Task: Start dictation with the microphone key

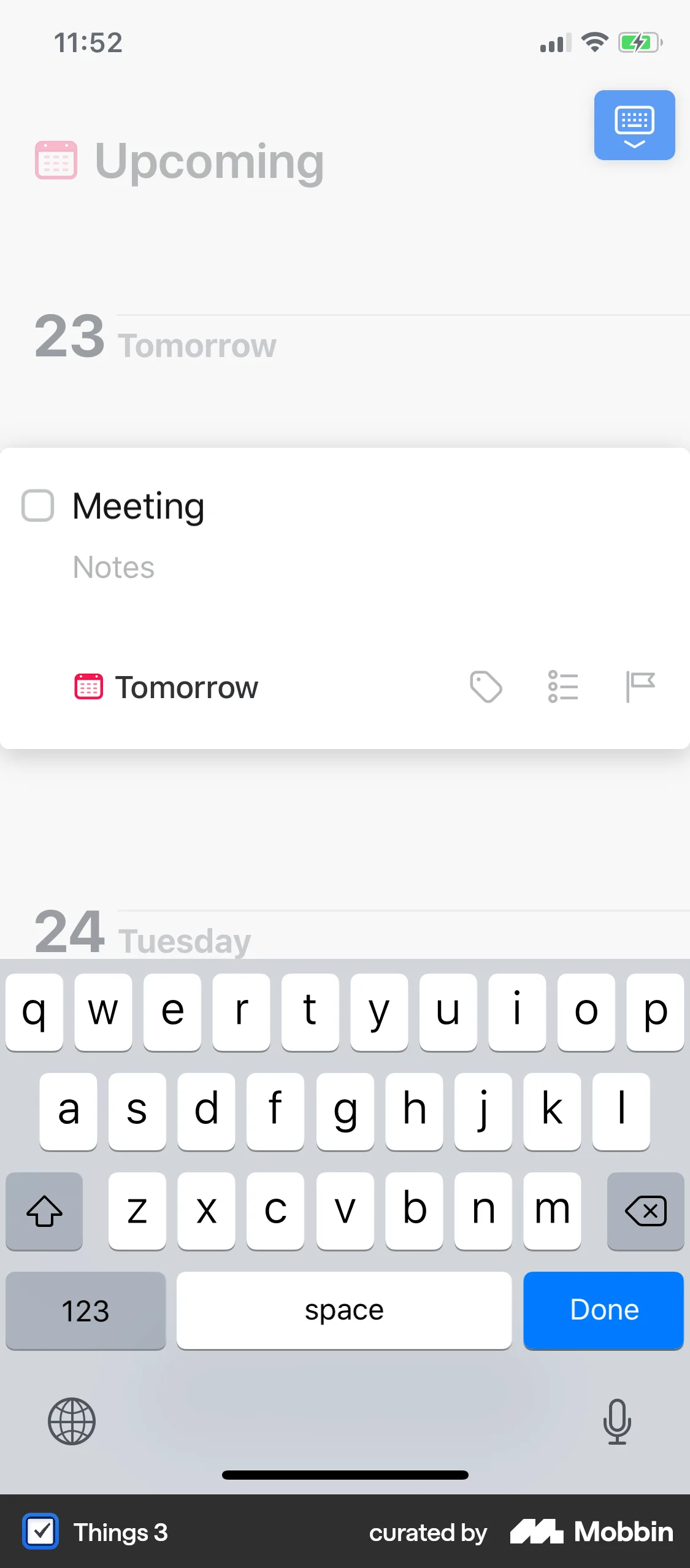Action: [617, 1421]
